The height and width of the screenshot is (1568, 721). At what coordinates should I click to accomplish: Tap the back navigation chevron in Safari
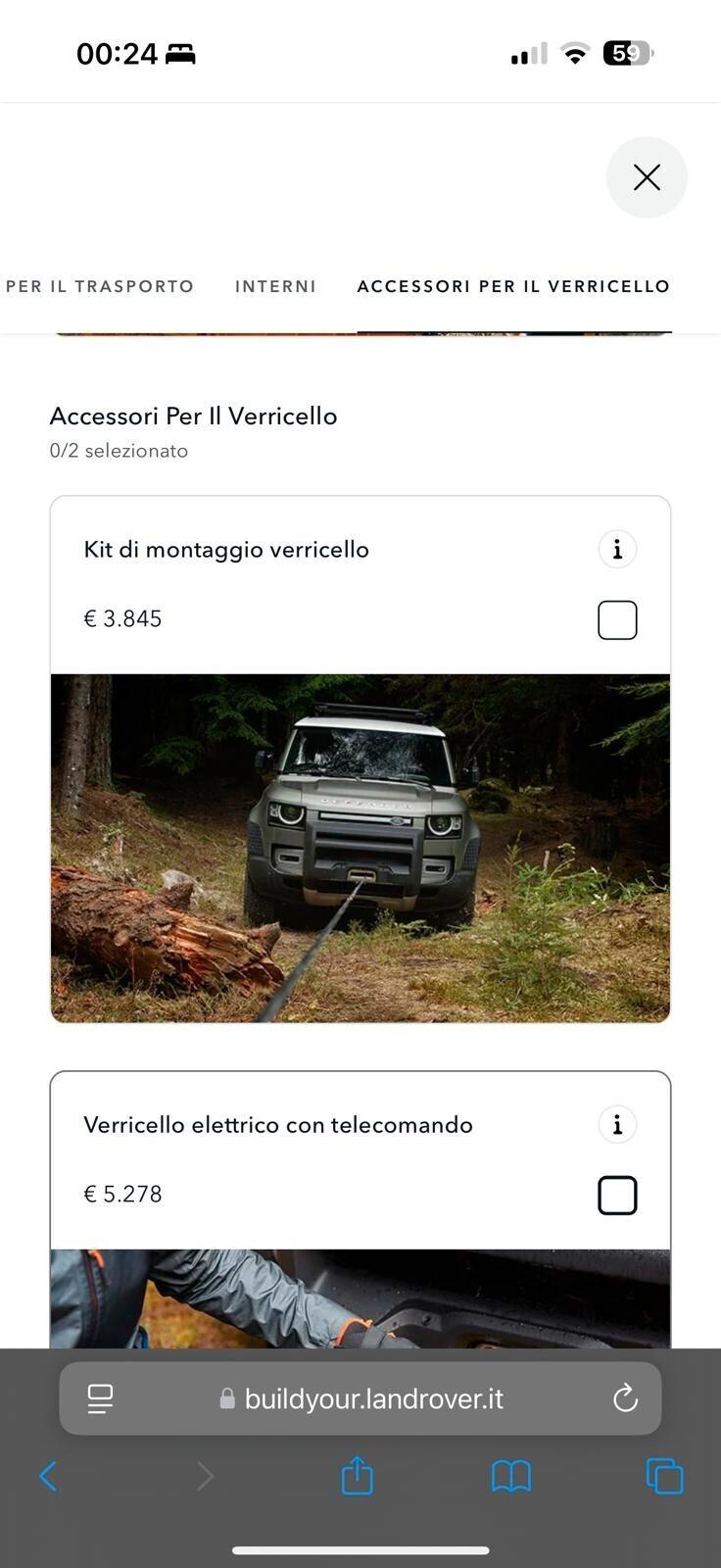tap(50, 1476)
